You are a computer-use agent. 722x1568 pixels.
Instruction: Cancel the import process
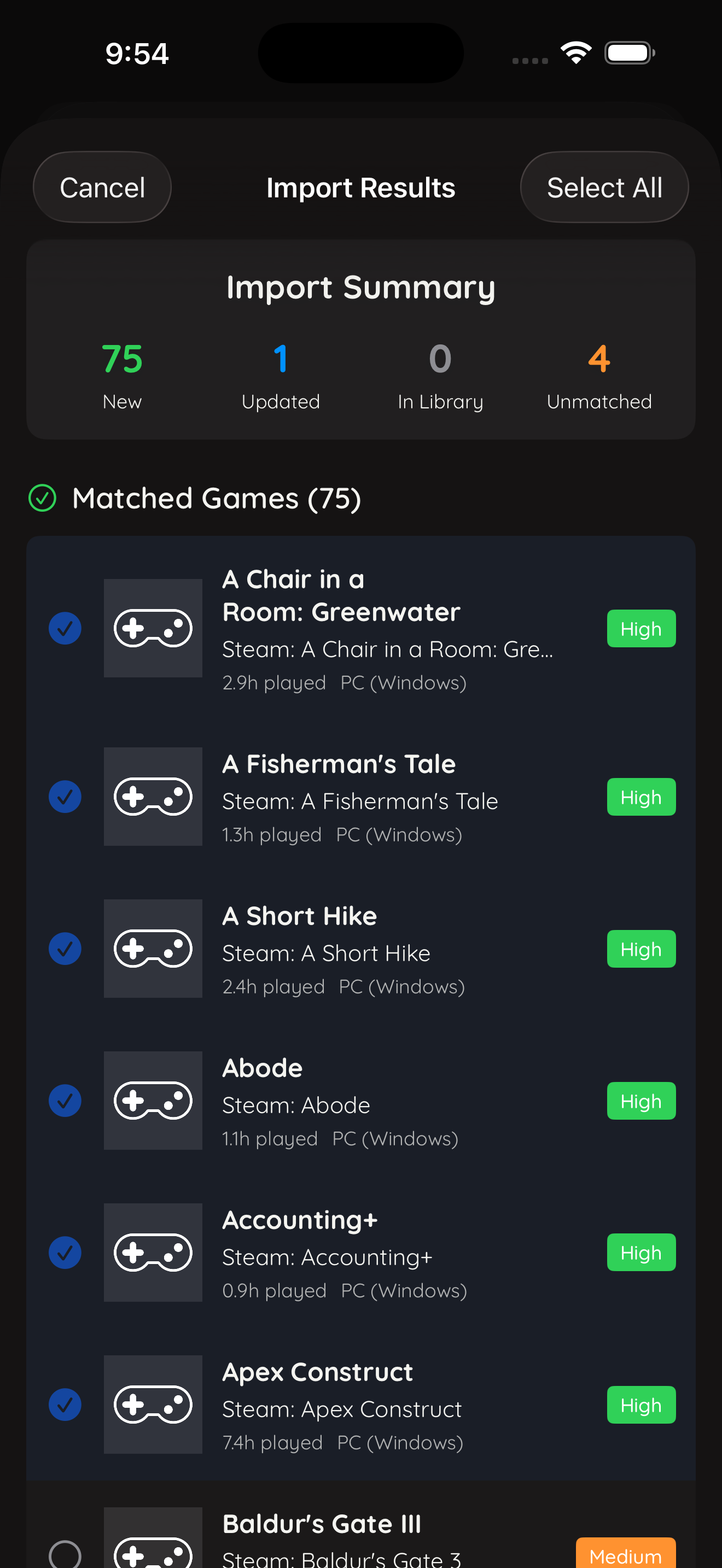tap(101, 187)
